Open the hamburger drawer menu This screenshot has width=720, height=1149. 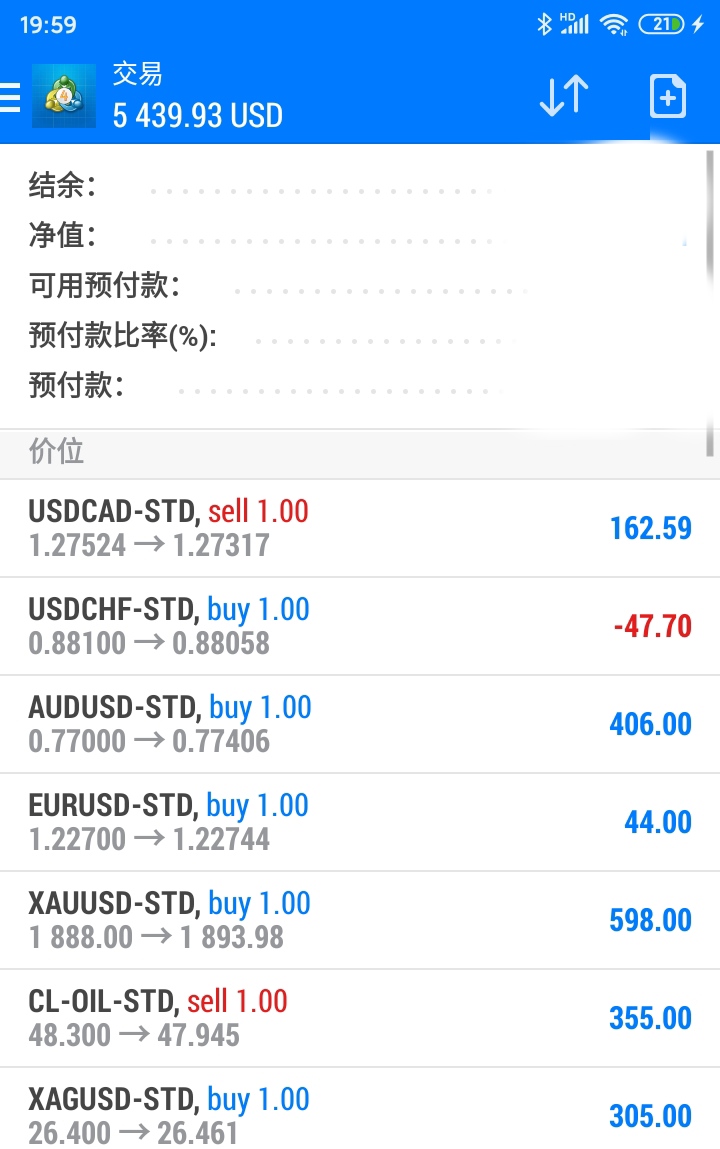(10, 97)
